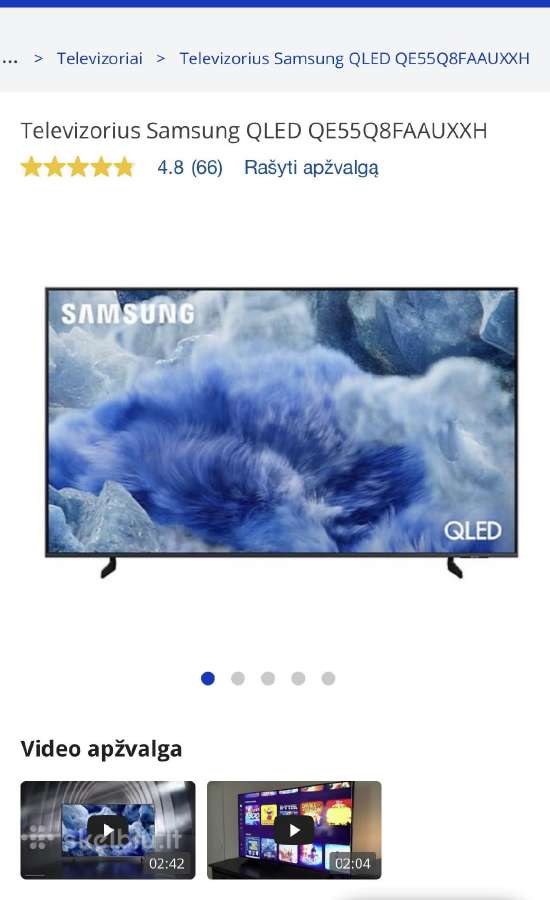Image resolution: width=550 pixels, height=900 pixels.
Task: Play the 02:04 video review
Action: (x=294, y=830)
